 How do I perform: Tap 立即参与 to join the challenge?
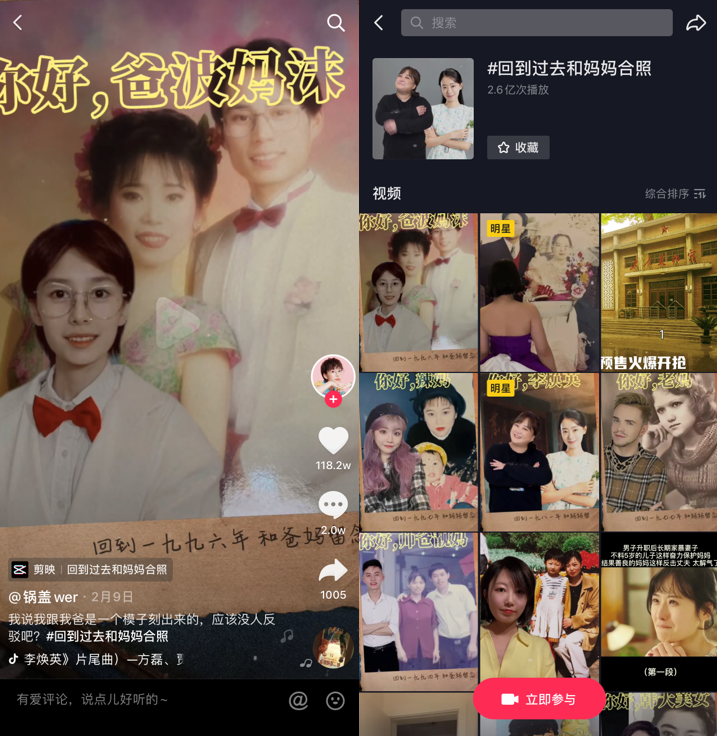539,699
